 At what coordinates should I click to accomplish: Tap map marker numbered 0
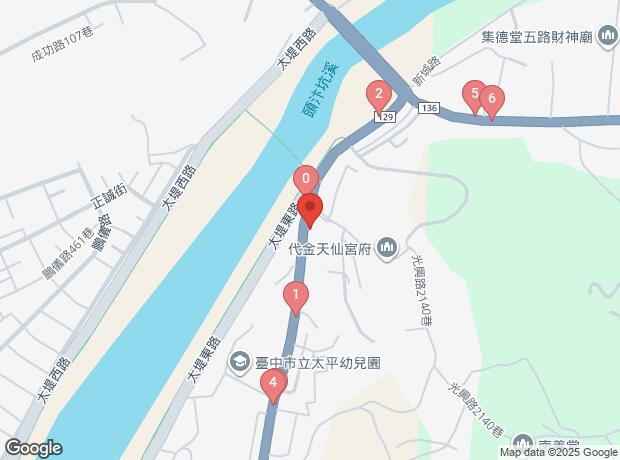307,180
